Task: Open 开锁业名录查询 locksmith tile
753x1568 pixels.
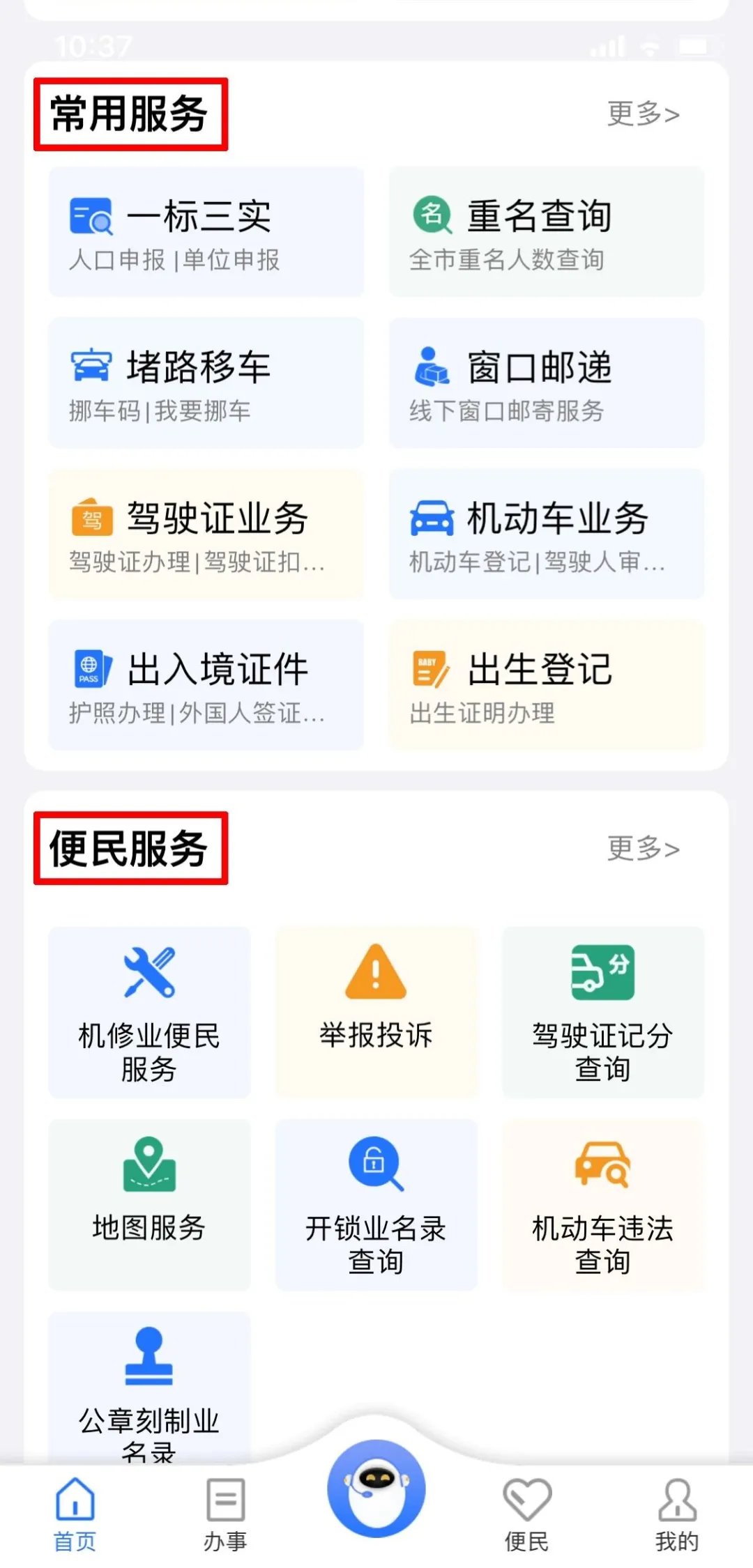Action: 376,1204
